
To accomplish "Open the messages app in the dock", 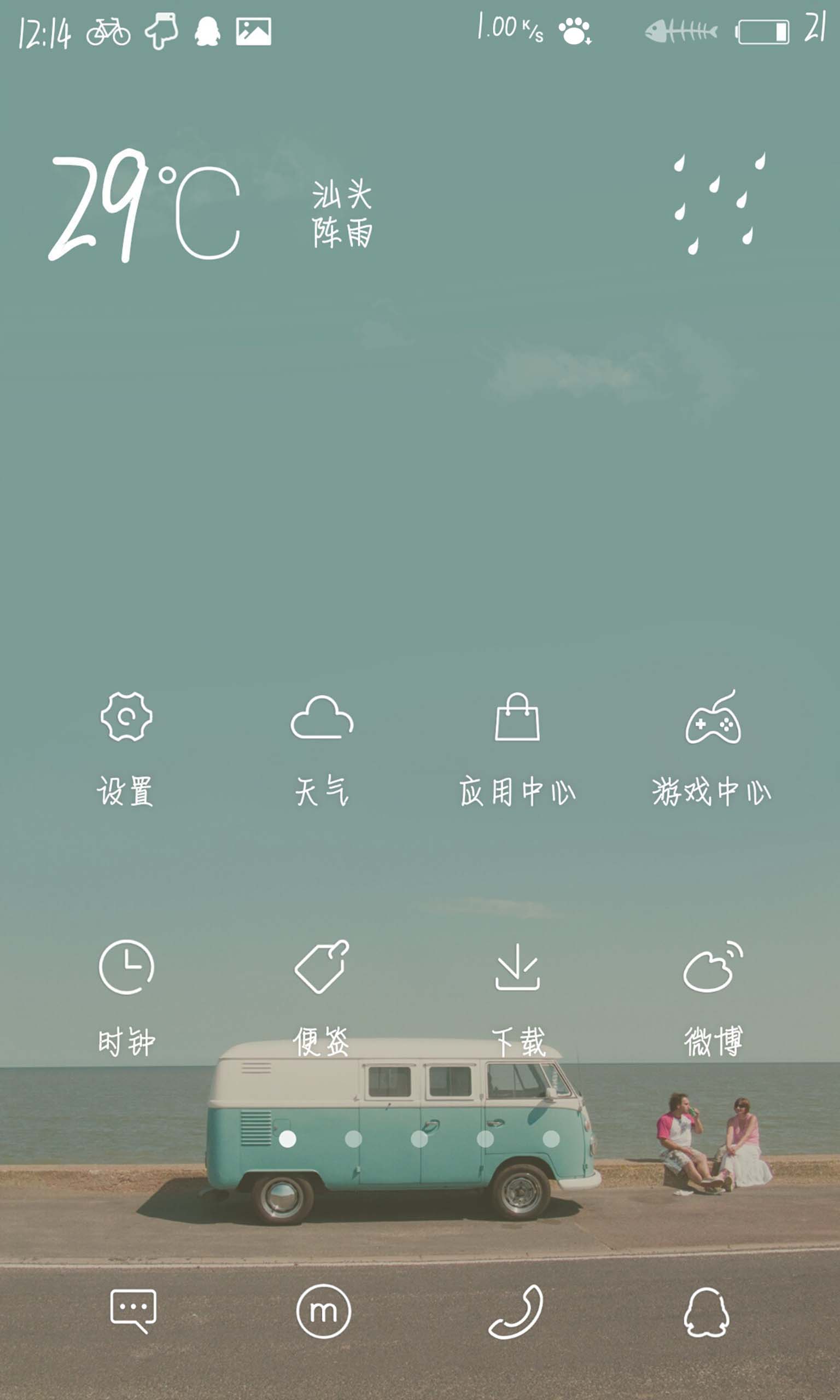I will (x=133, y=1312).
